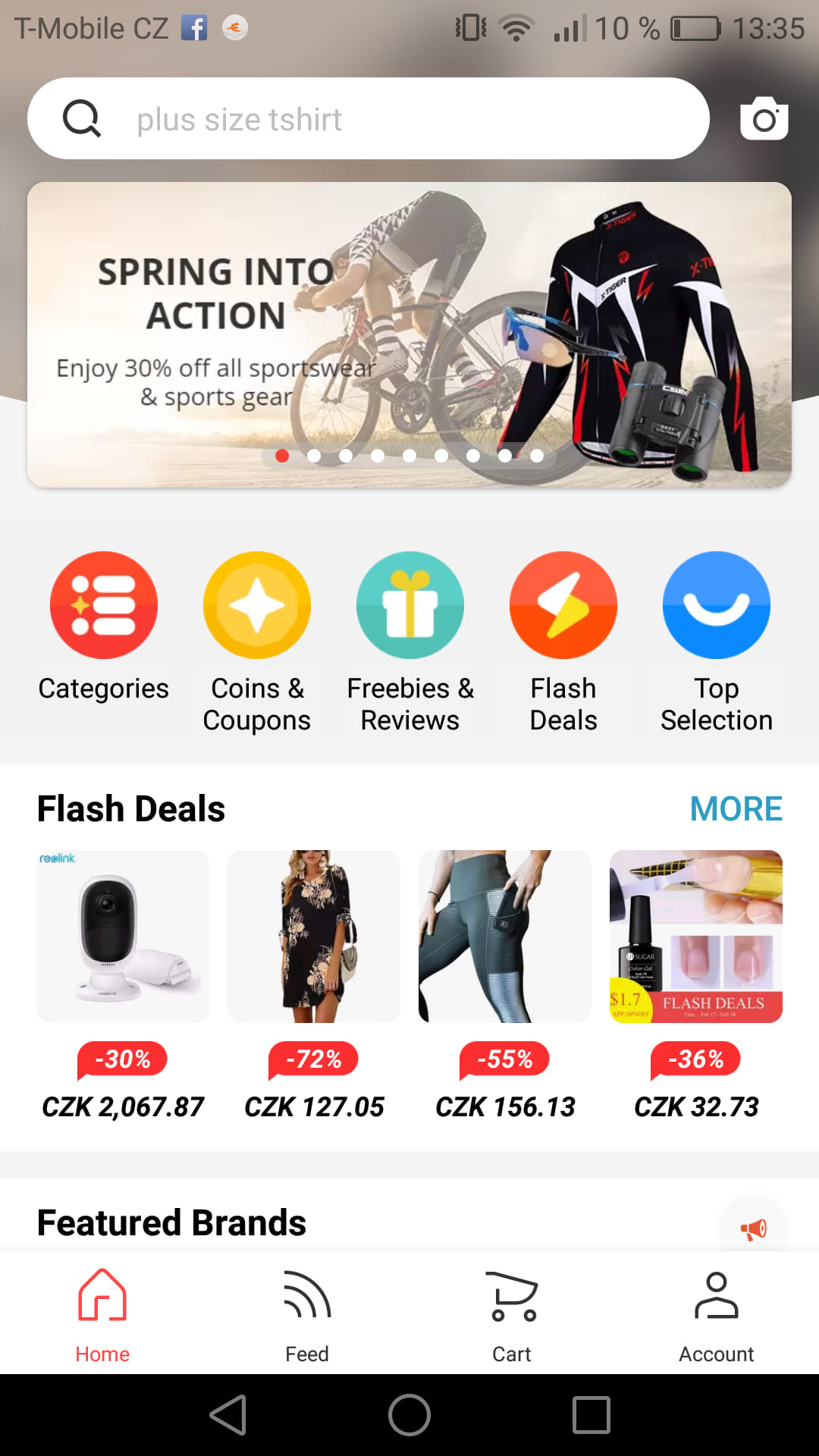This screenshot has height=1456, width=819.
Task: Go to the Cart tab
Action: click(x=512, y=1315)
